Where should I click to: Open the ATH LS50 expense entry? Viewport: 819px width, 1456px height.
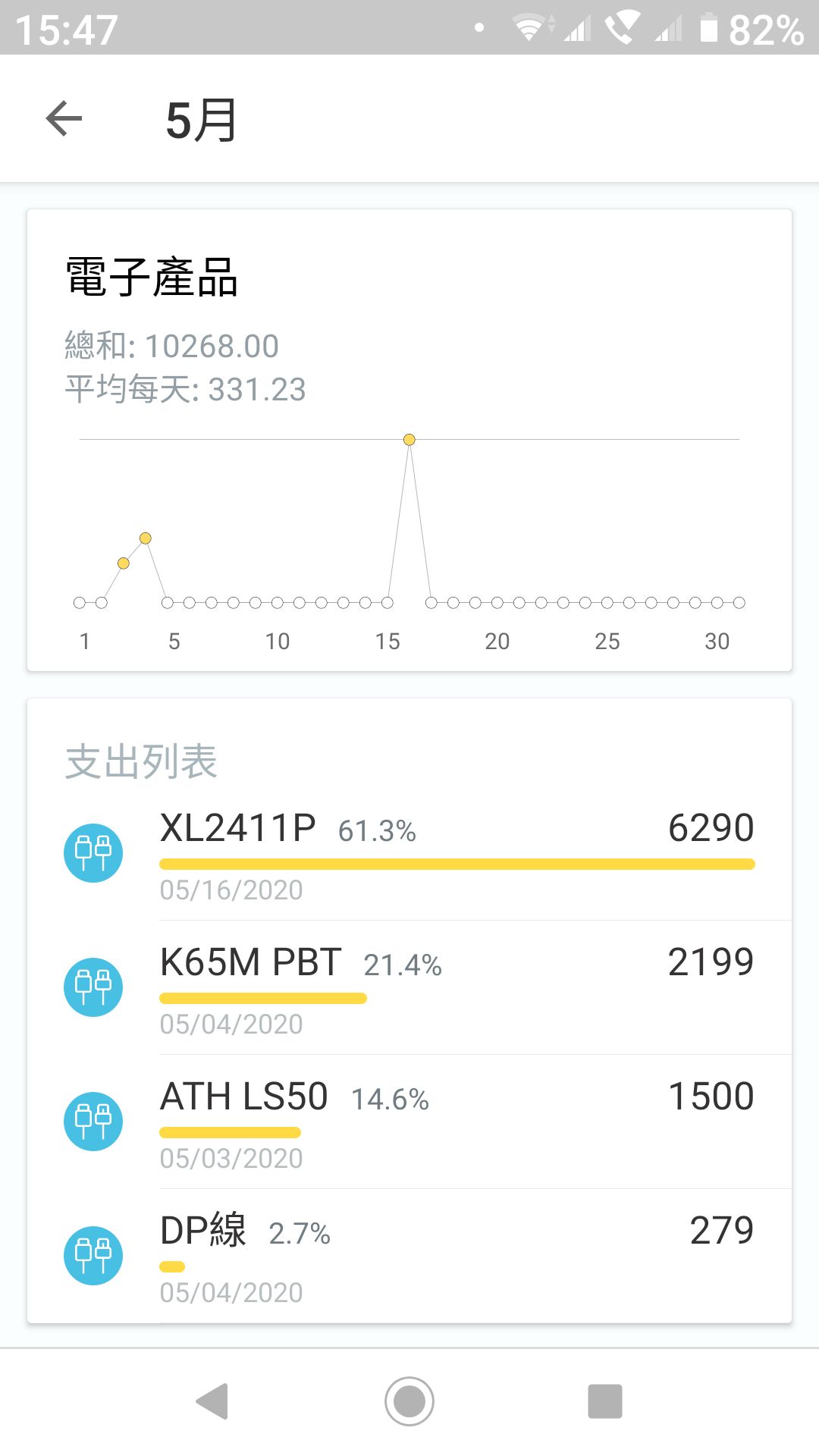pos(409,1122)
